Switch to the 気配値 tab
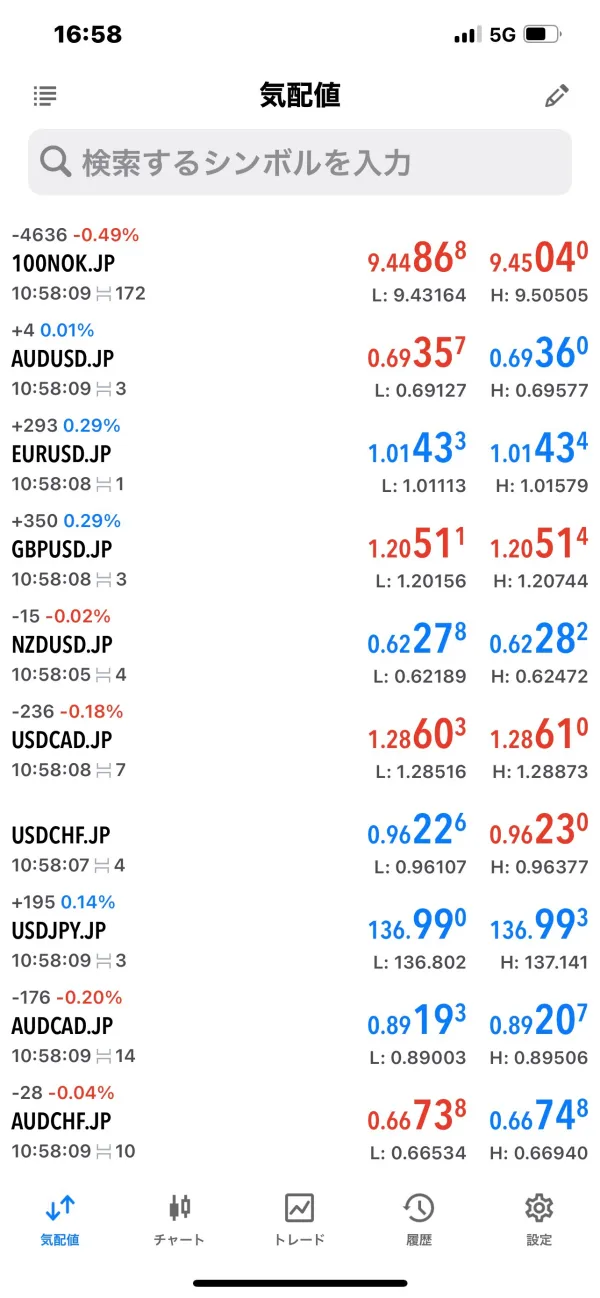 click(x=60, y=1218)
